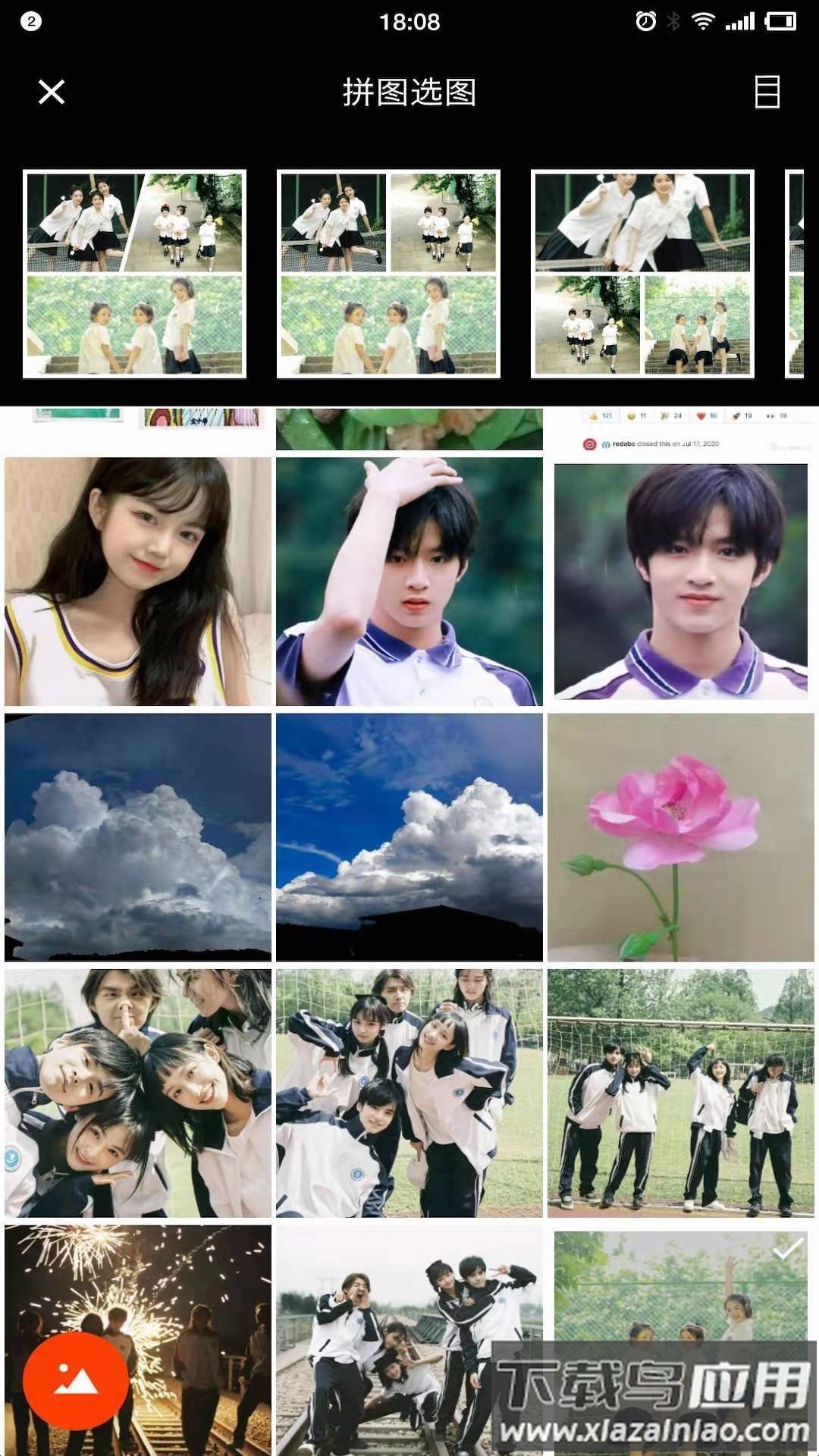Pick the group posing on grass photo
This screenshot has width=819, height=1456.
(x=409, y=1093)
